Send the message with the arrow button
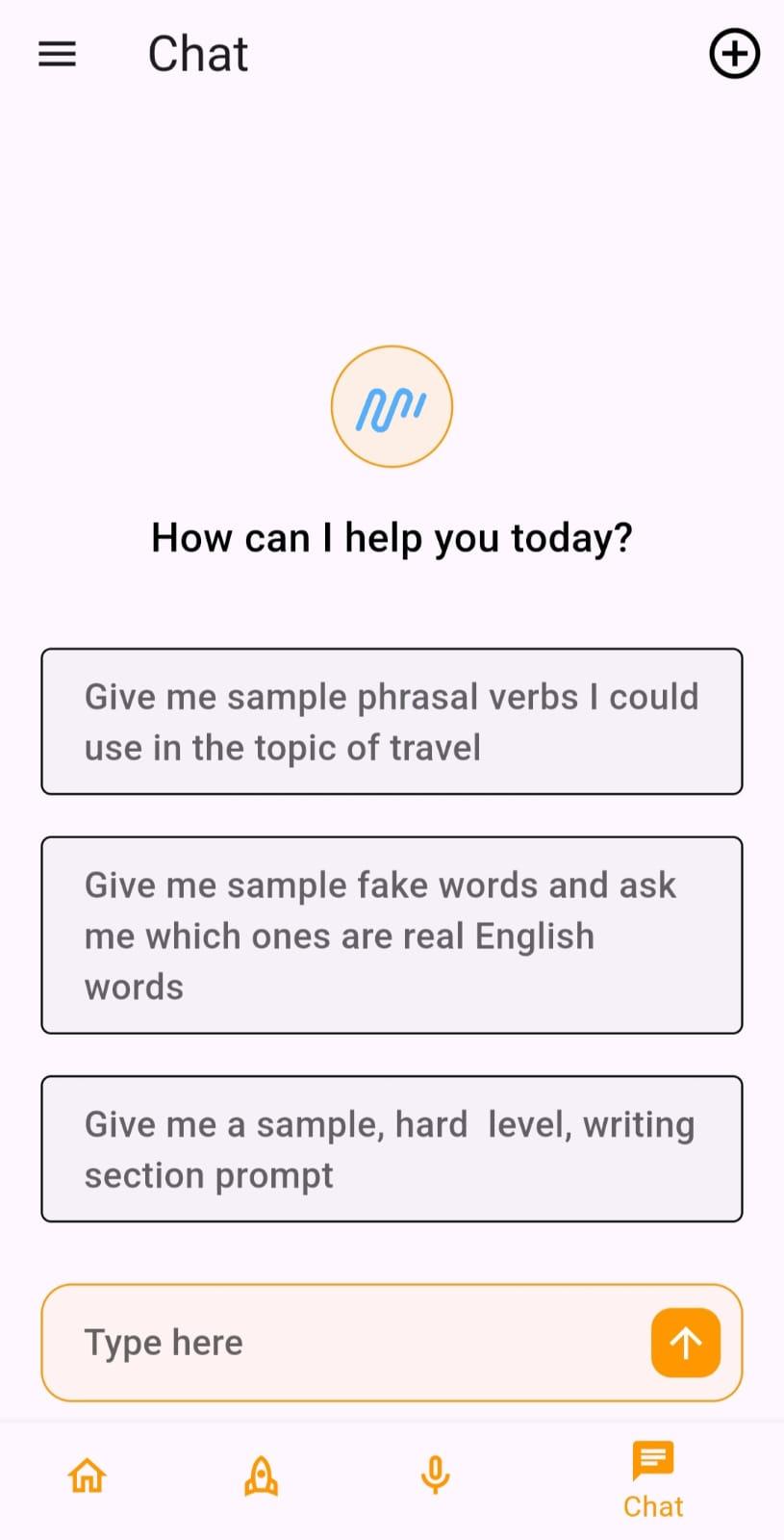784x1540 pixels. [x=685, y=1343]
